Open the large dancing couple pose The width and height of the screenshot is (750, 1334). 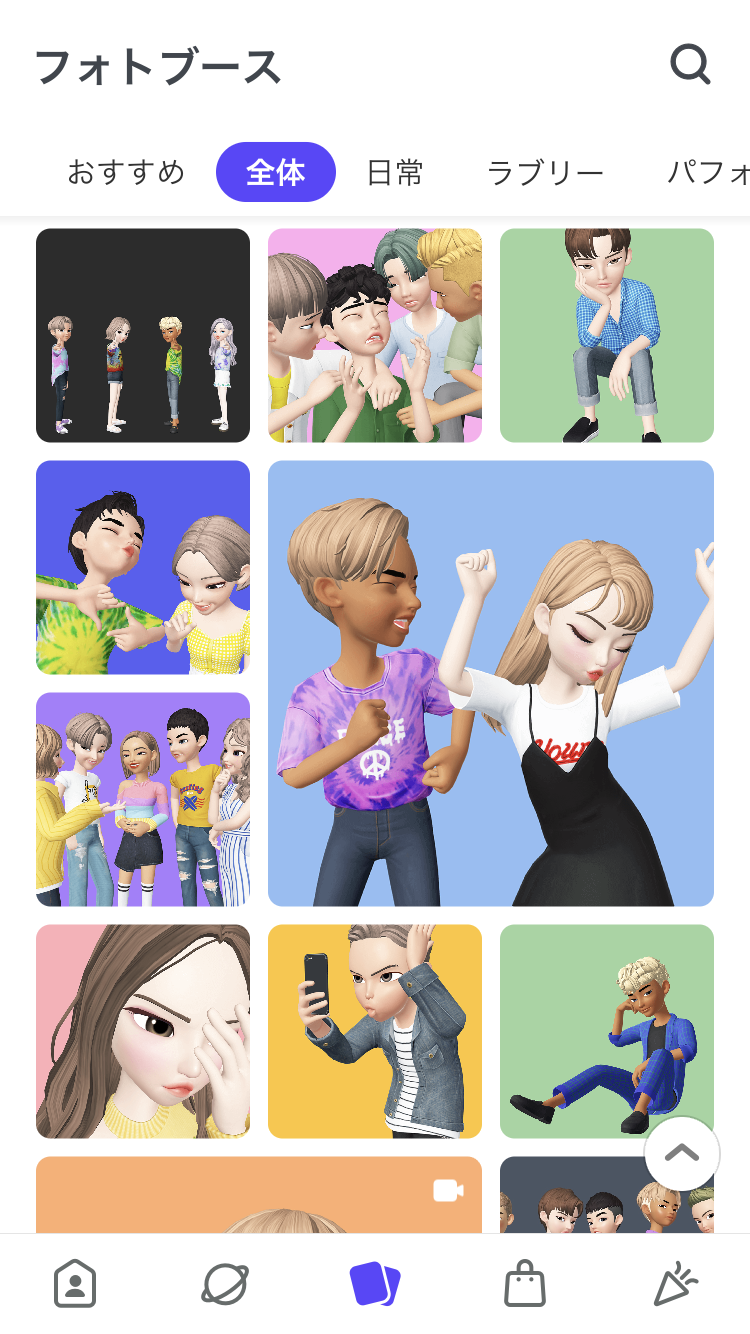[x=491, y=683]
